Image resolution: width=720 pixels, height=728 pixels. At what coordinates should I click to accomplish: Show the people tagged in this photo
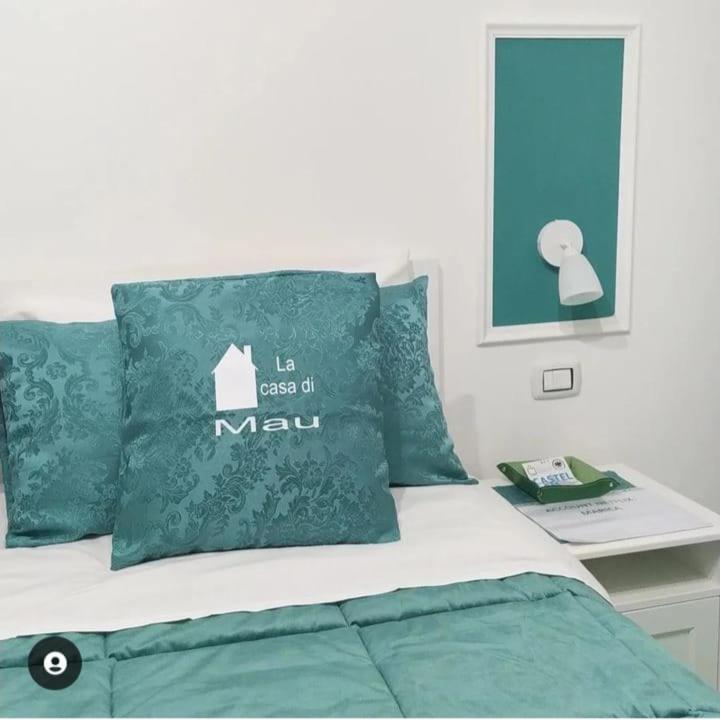tap(54, 663)
